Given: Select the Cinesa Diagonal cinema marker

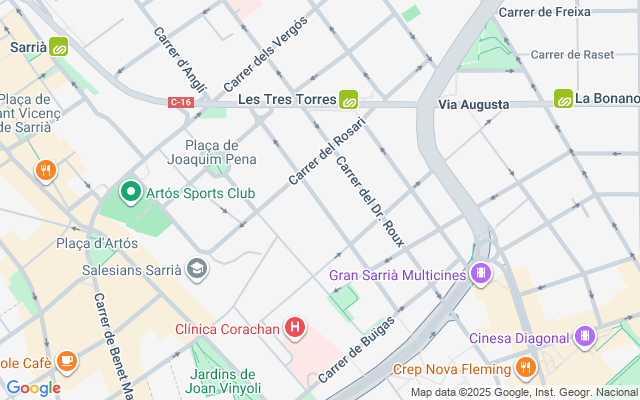Looking at the screenshot, I should (x=586, y=336).
